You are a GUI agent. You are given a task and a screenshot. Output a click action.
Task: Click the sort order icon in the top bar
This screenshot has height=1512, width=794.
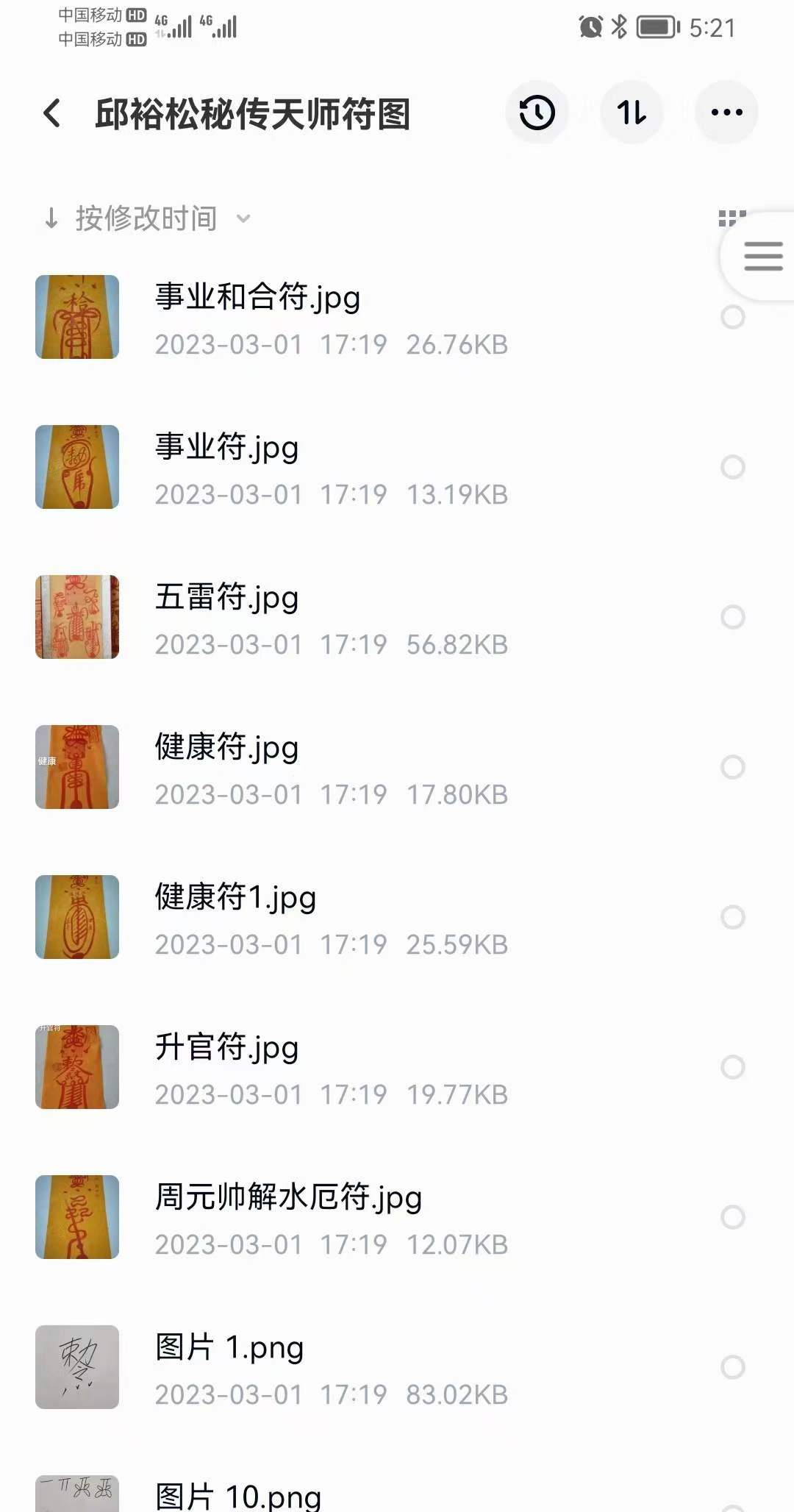[632, 112]
